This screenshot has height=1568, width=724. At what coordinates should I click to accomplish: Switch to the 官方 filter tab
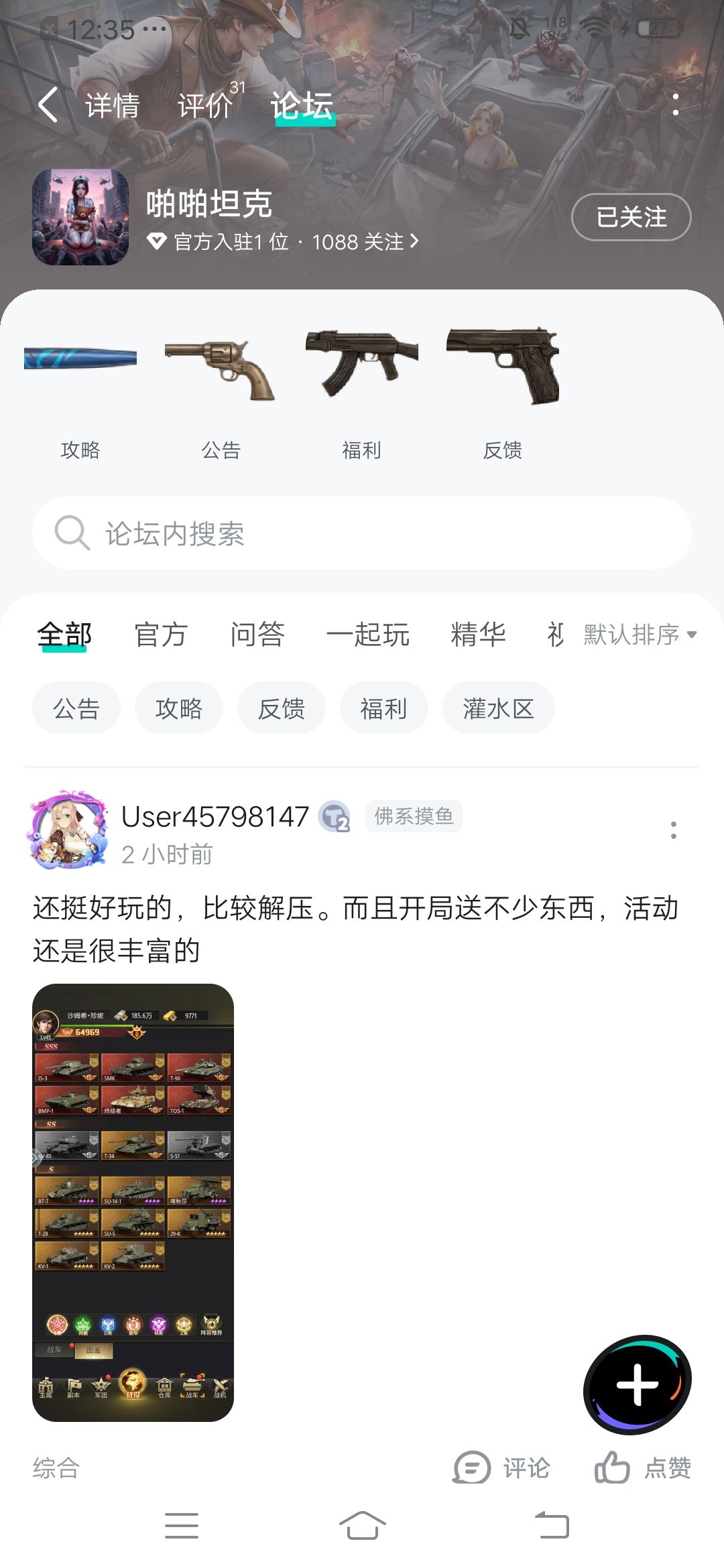coord(161,635)
